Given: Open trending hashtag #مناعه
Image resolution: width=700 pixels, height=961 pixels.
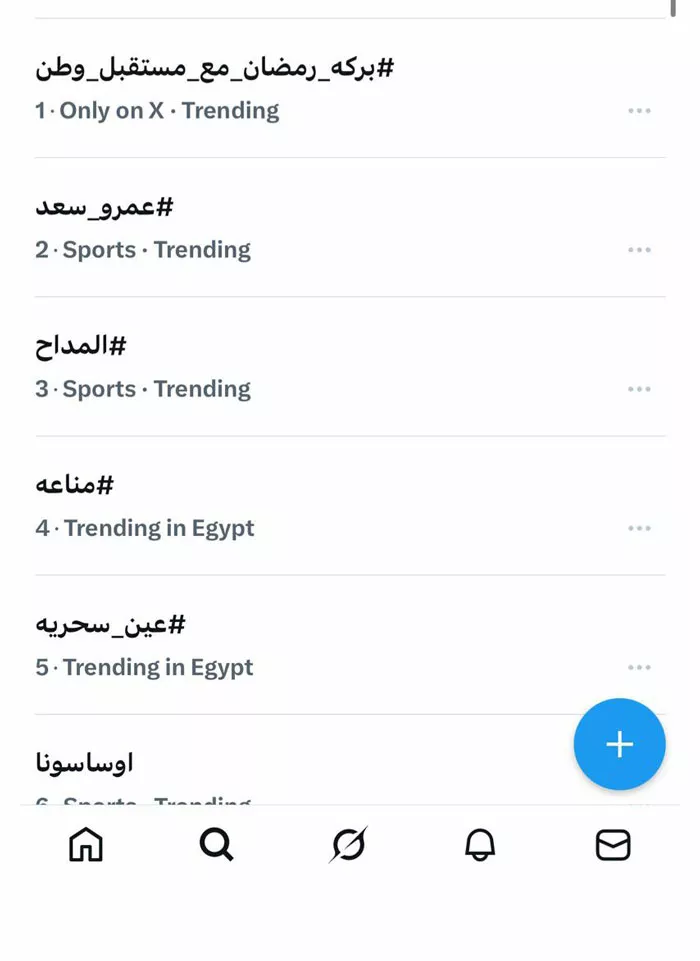Looking at the screenshot, I should 75,486.
